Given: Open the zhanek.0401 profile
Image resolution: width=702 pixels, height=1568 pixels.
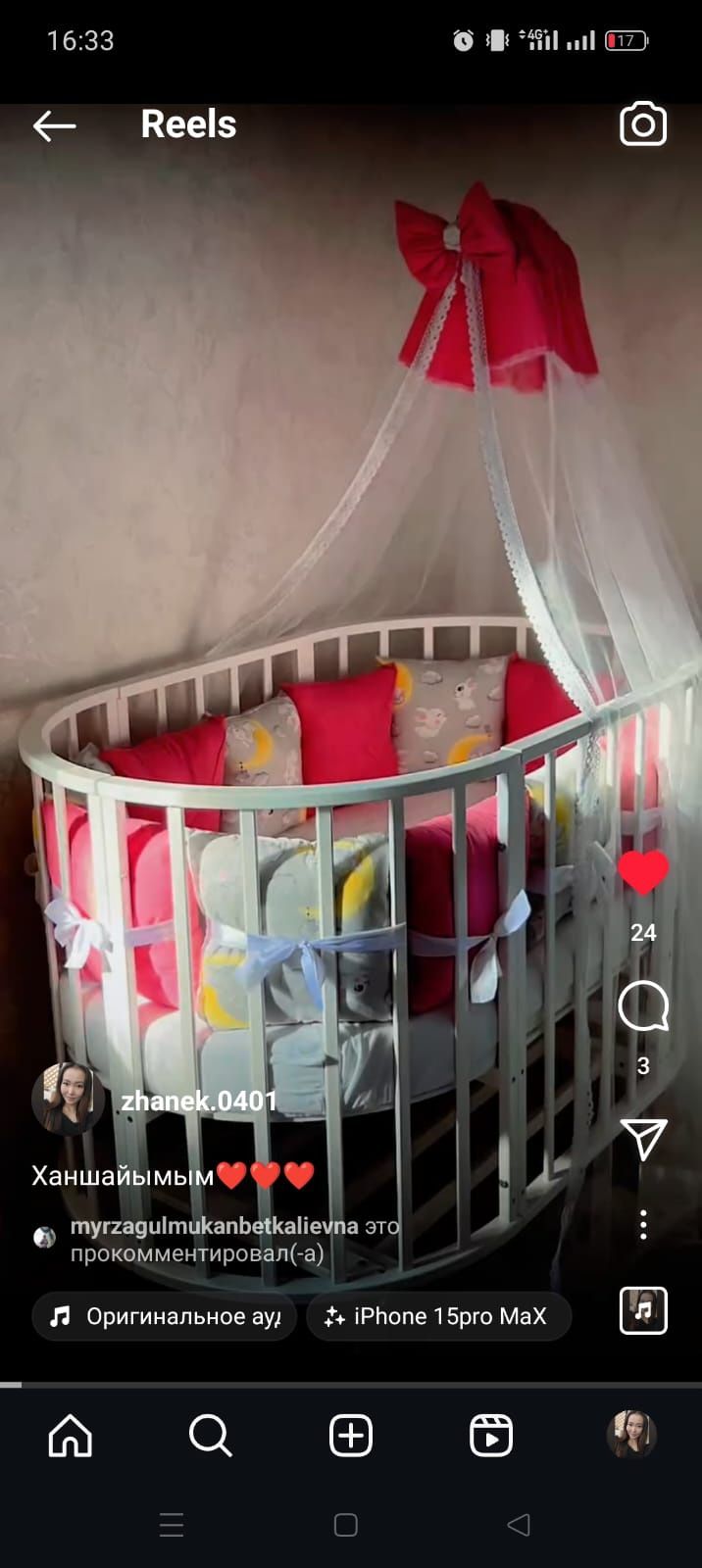Looking at the screenshot, I should click(x=199, y=1101).
